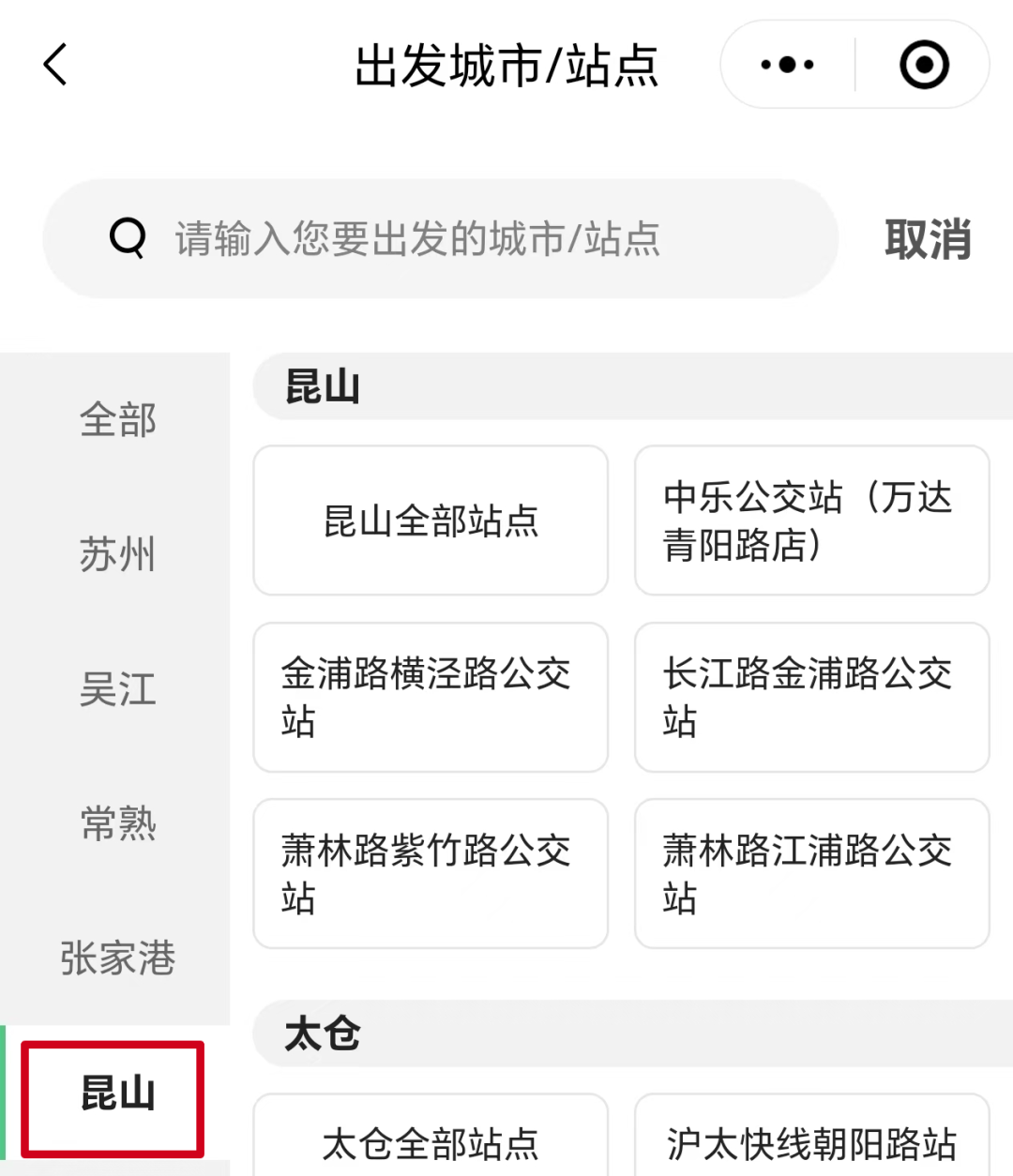Screen dimensions: 1013x1176
Task: Select 中乐公交站（万达青阳路店）
Action: (x=811, y=520)
